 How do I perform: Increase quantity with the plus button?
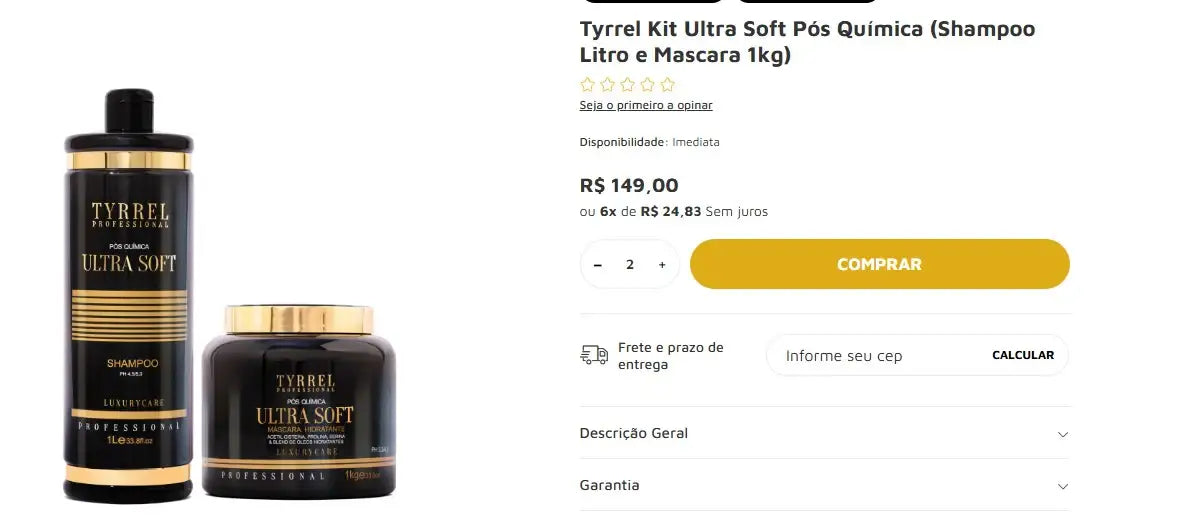pos(662,265)
